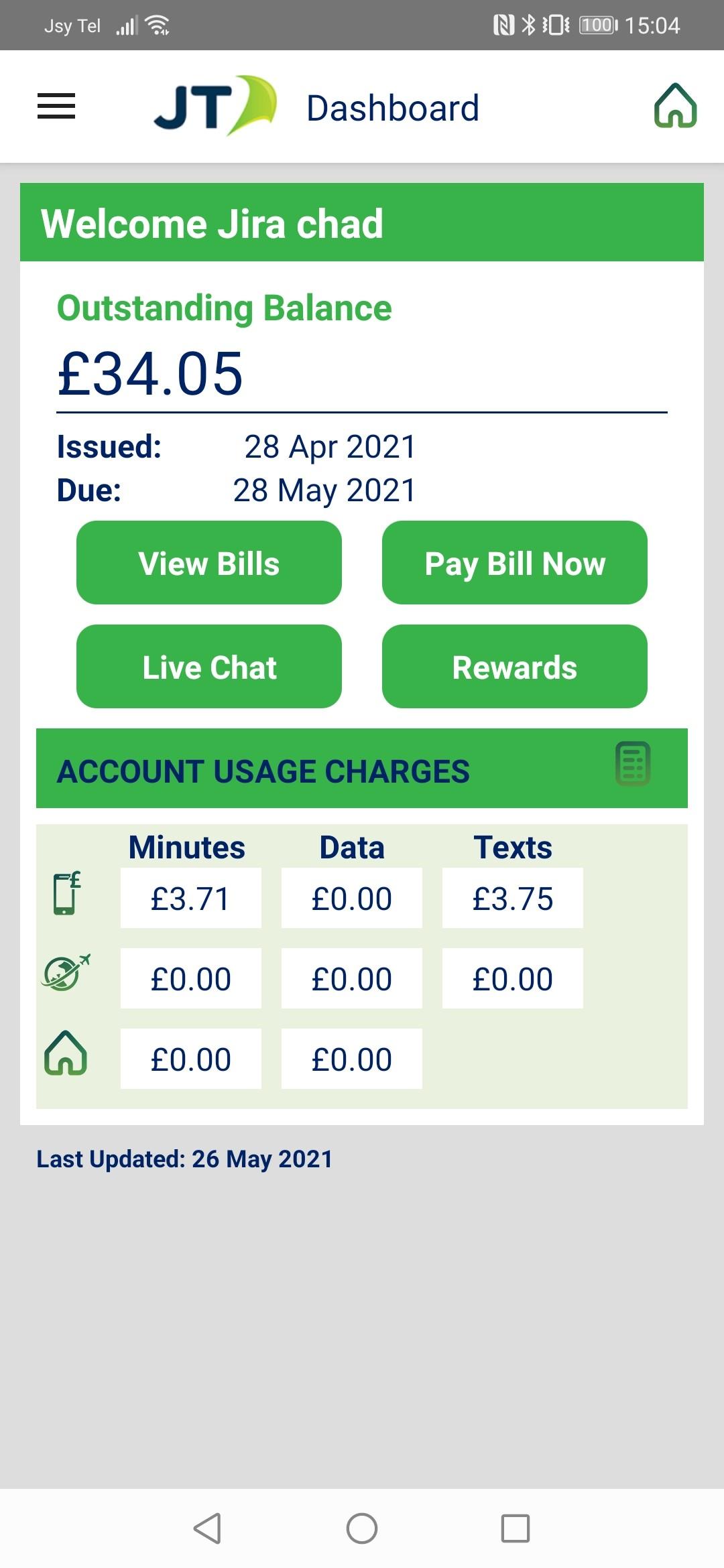The height and width of the screenshot is (1568, 724).
Task: Open the account usage charges details icon
Action: [633, 763]
